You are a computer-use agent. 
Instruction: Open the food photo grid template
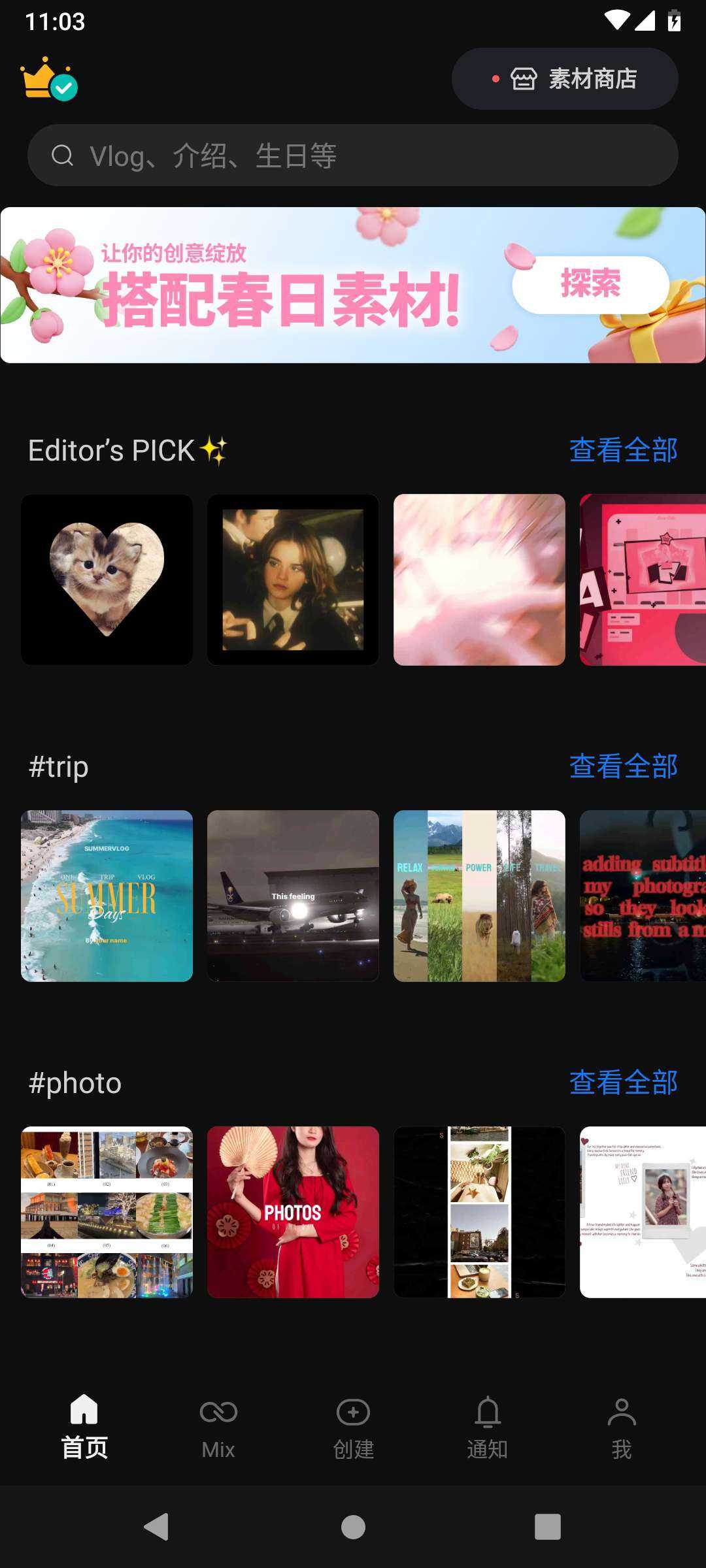107,1212
